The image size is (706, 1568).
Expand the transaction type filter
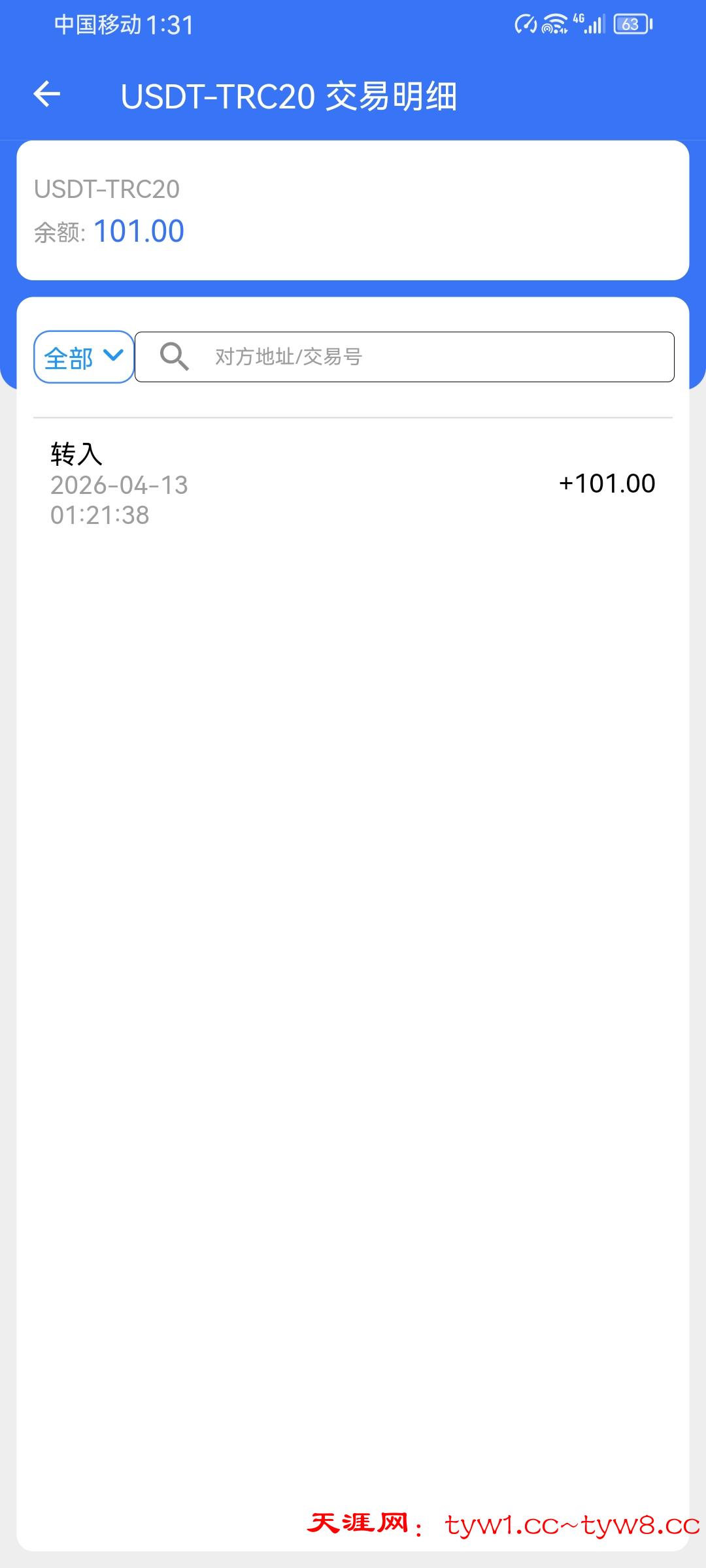click(82, 357)
